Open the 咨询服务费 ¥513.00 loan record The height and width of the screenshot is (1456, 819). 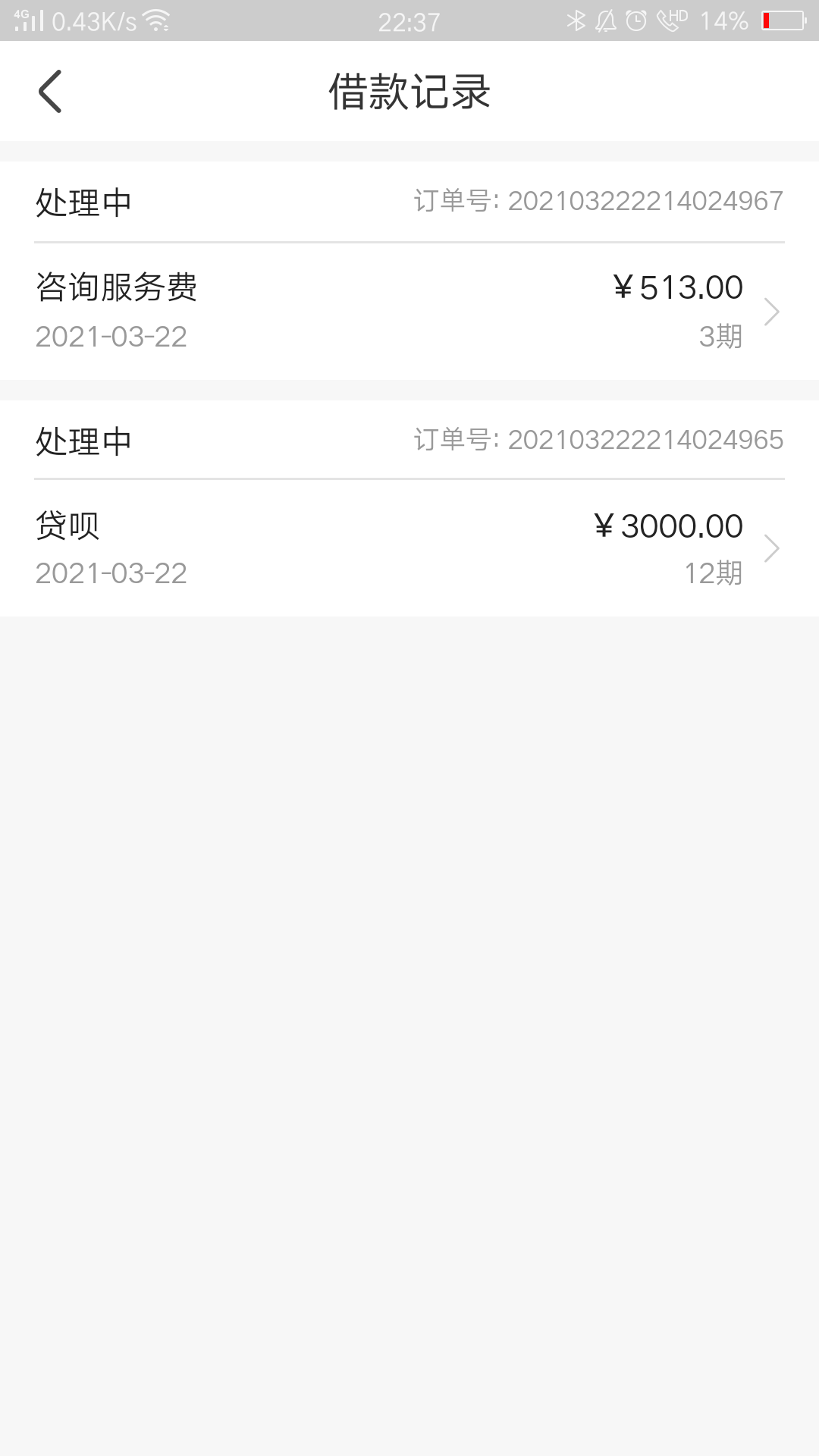(409, 312)
